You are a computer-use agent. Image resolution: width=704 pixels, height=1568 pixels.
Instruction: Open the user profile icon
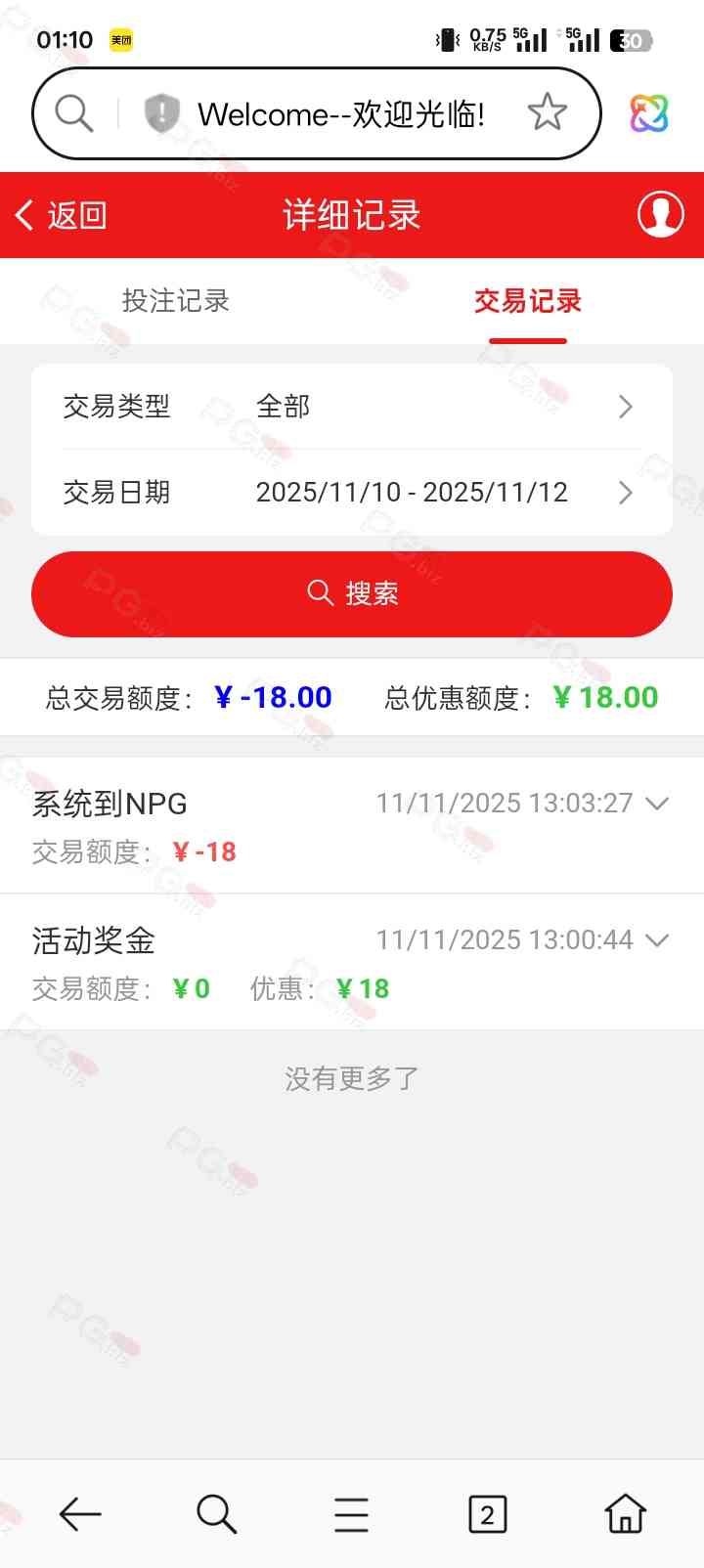point(660,214)
